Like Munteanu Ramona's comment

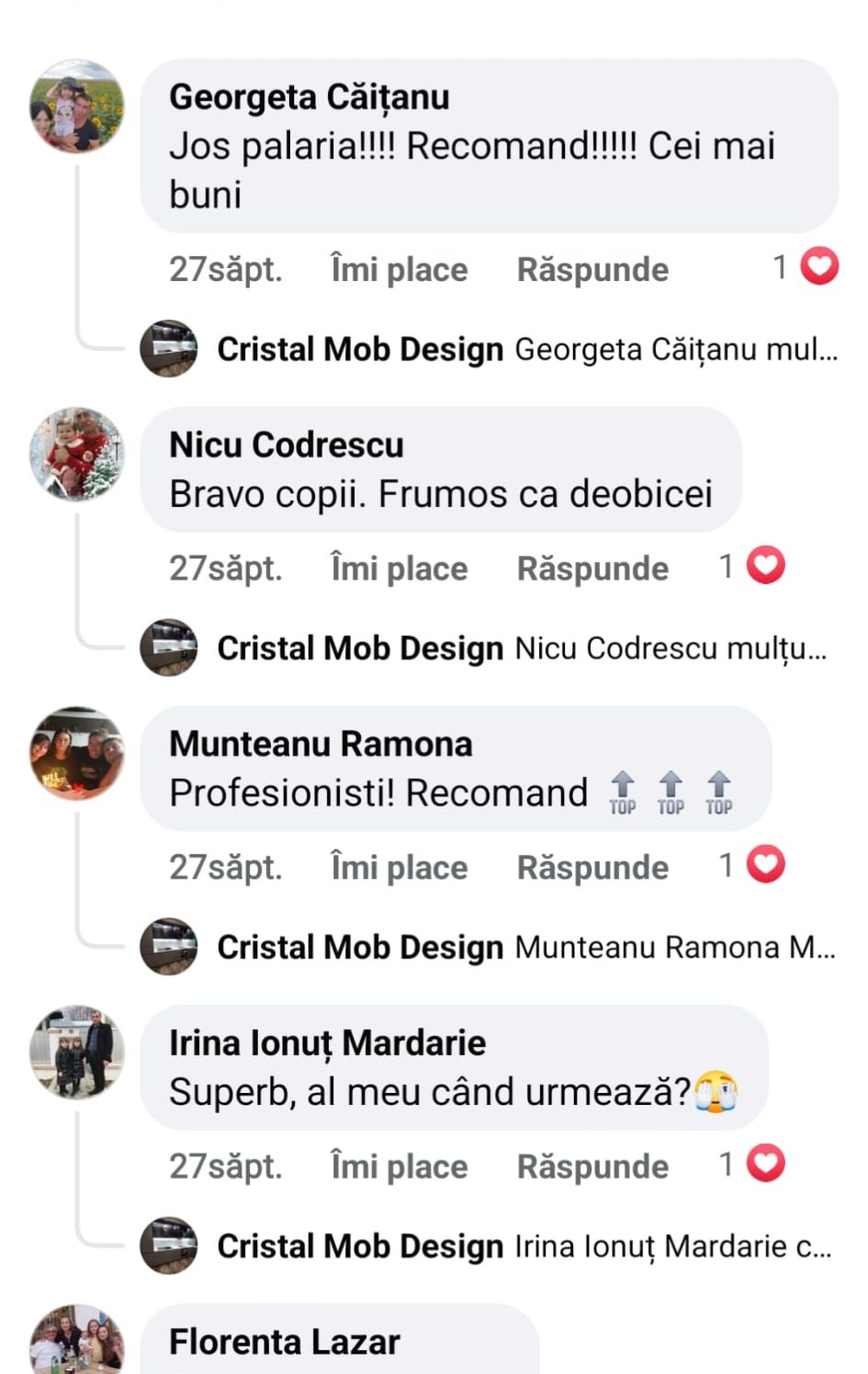coord(399,867)
